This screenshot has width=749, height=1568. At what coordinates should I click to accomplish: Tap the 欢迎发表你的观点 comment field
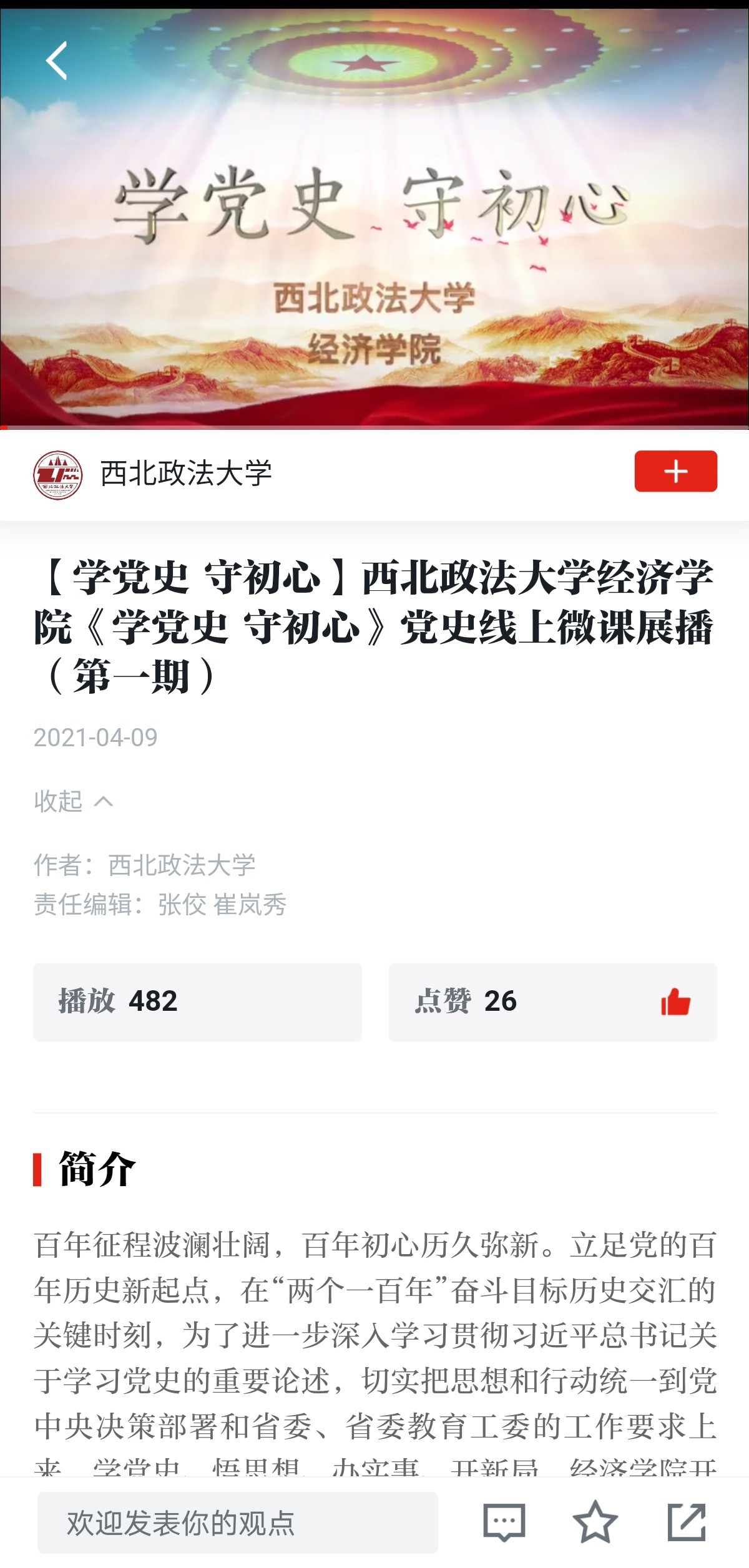click(x=237, y=1522)
